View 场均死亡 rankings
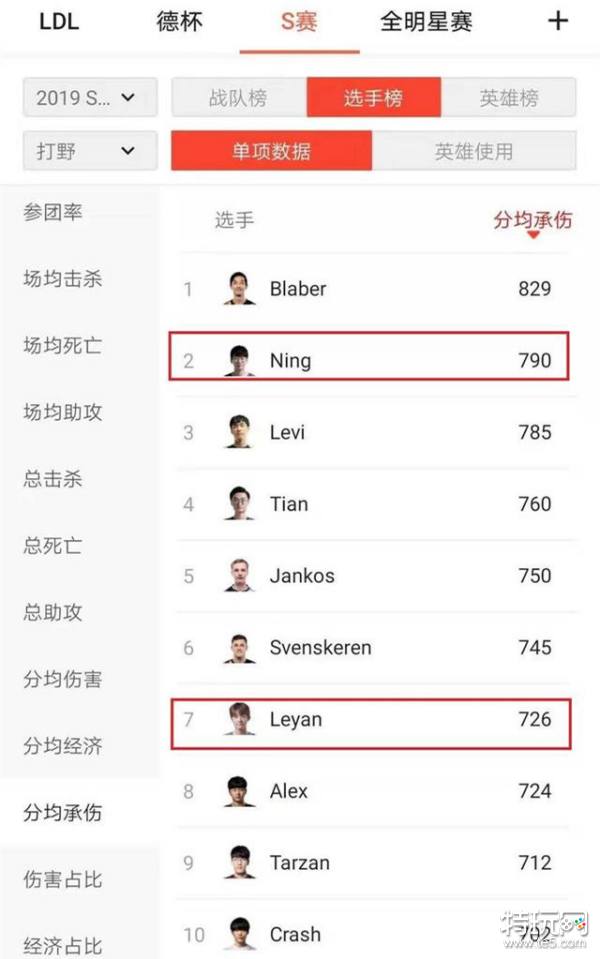 tap(63, 346)
